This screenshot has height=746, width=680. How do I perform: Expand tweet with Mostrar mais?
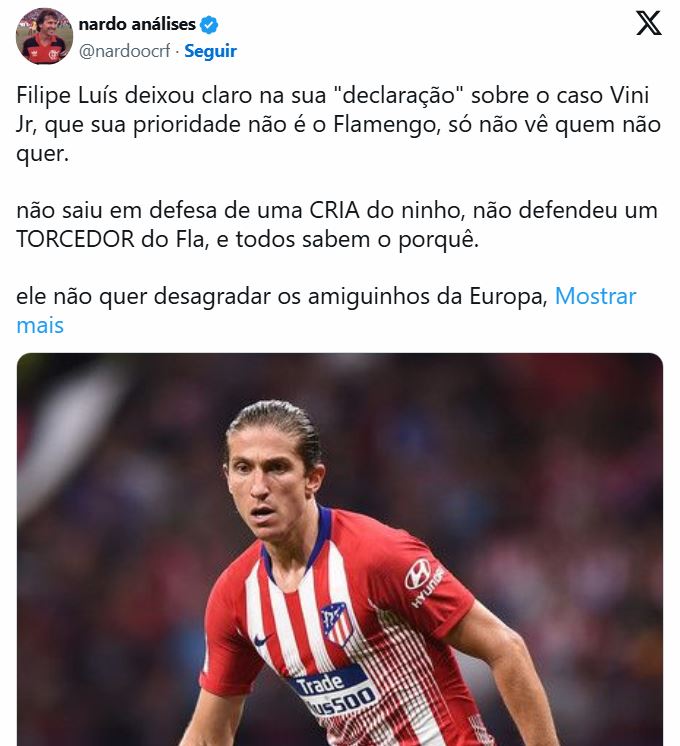click(x=595, y=297)
